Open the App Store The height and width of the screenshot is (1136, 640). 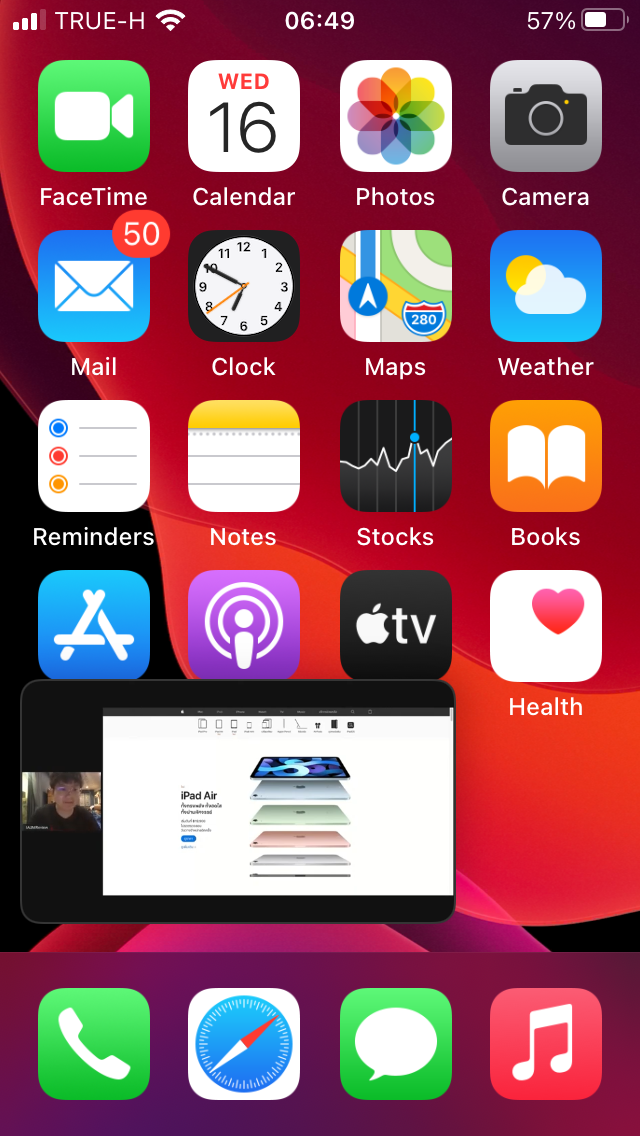coord(94,624)
